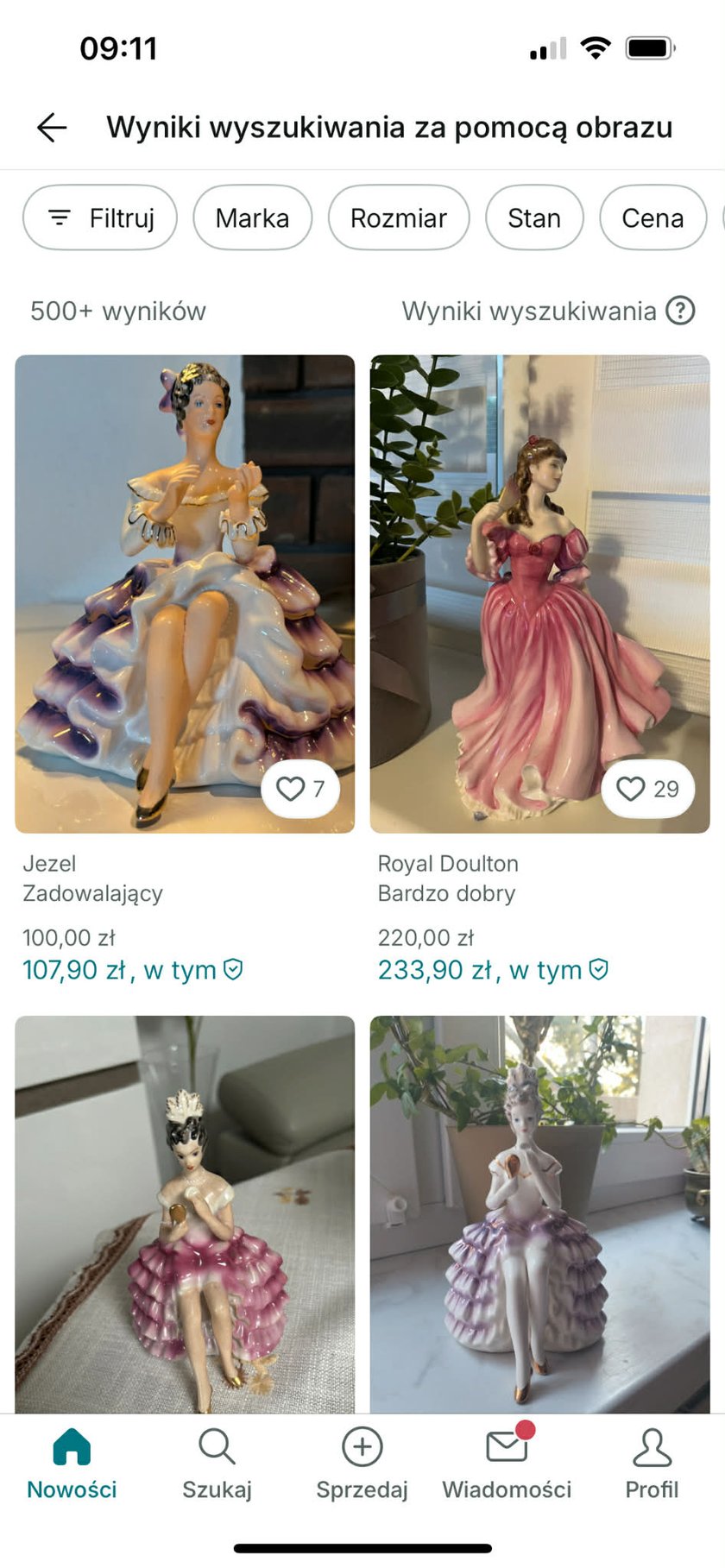
Task: Tap the Sprzedaj plus icon
Action: (362, 1445)
